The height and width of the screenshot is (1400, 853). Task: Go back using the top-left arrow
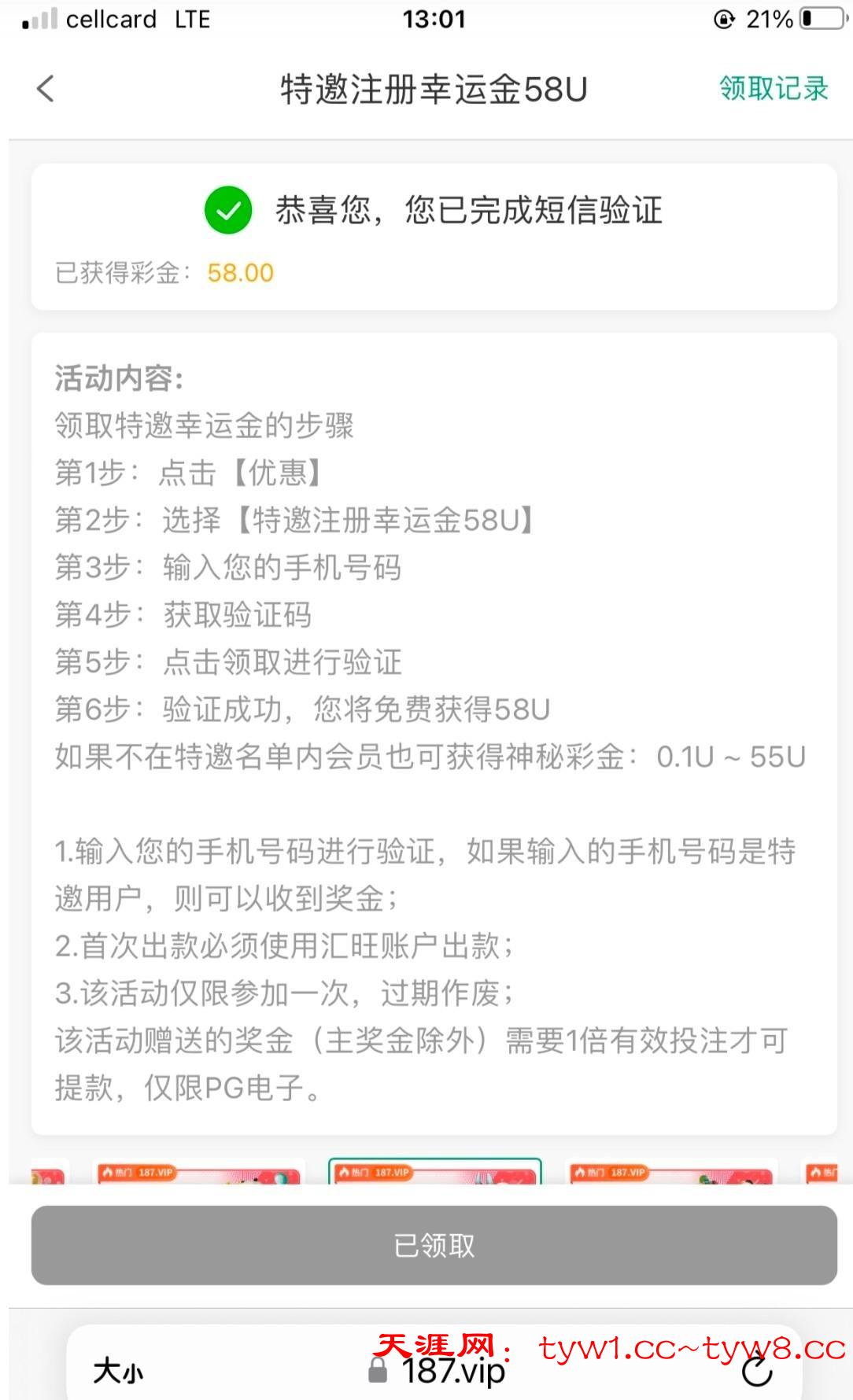pyautogui.click(x=46, y=88)
